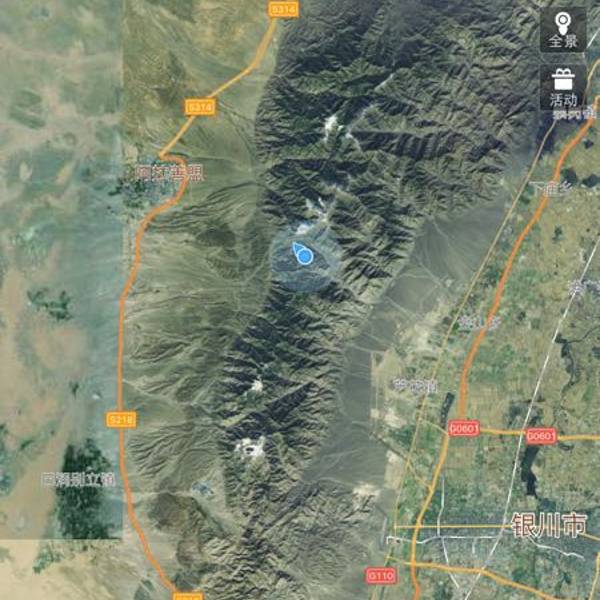
Task: Open the 活动 gift activities
Action: point(563,87)
